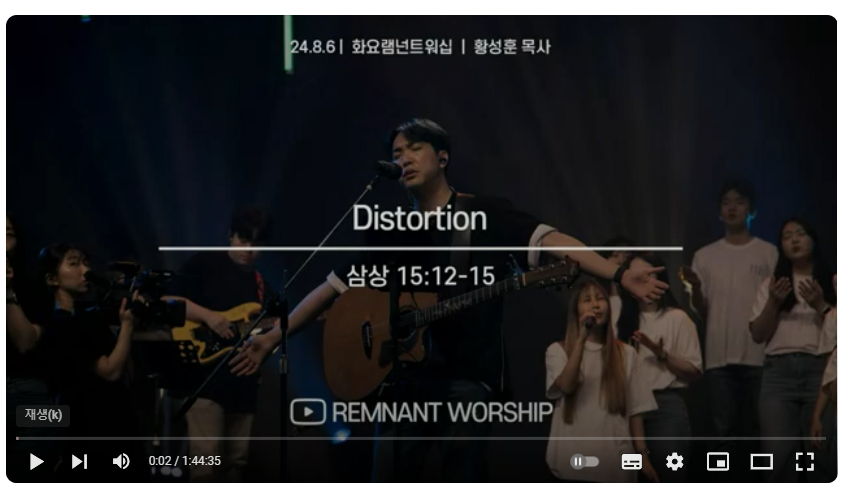Turn on subtitles/captions

632,461
